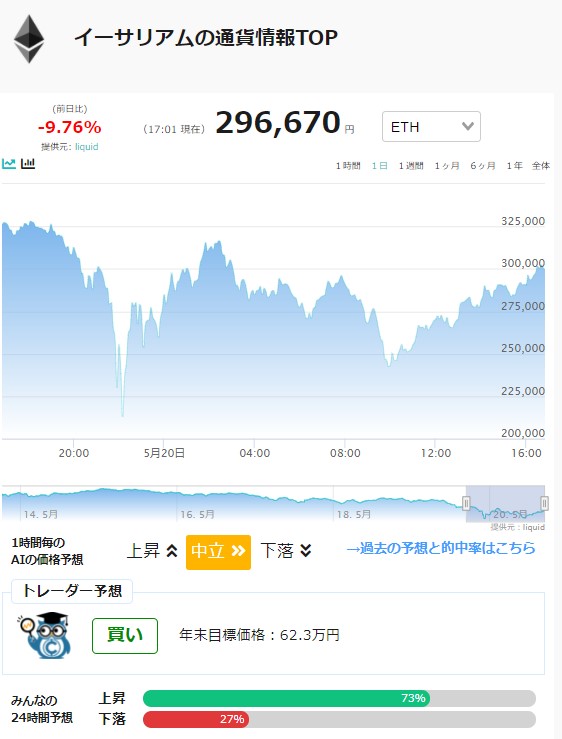Show the 1ヶ月 chart range

pyautogui.click(x=446, y=166)
